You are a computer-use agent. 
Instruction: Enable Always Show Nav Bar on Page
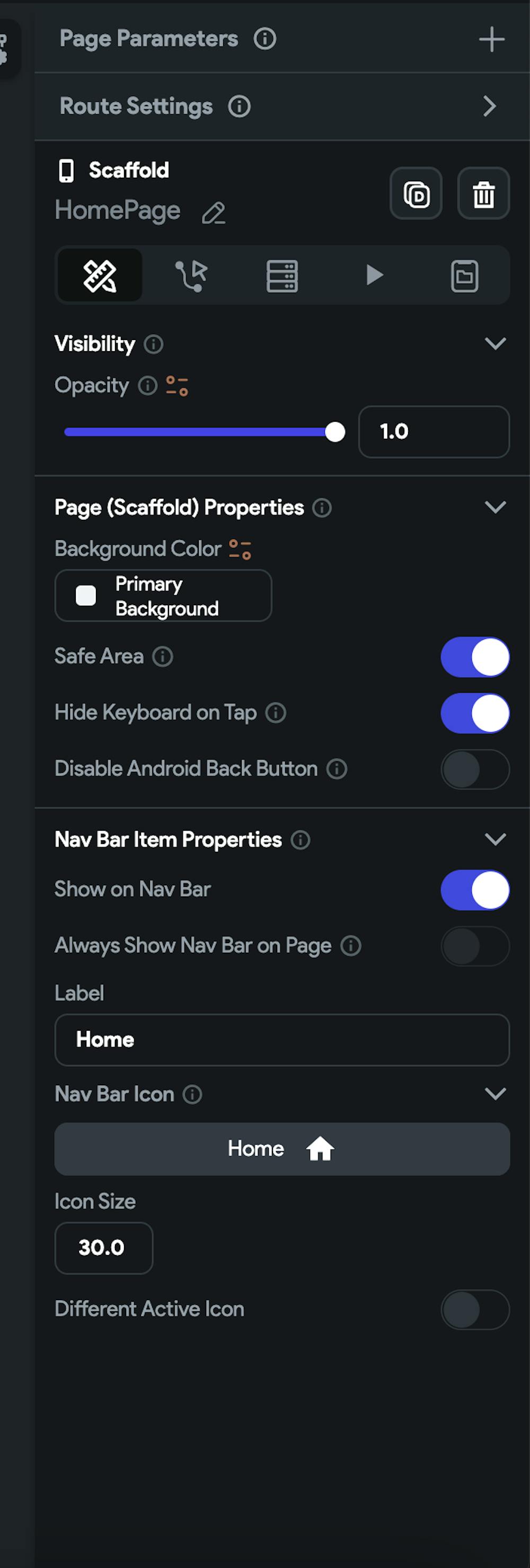click(x=475, y=946)
